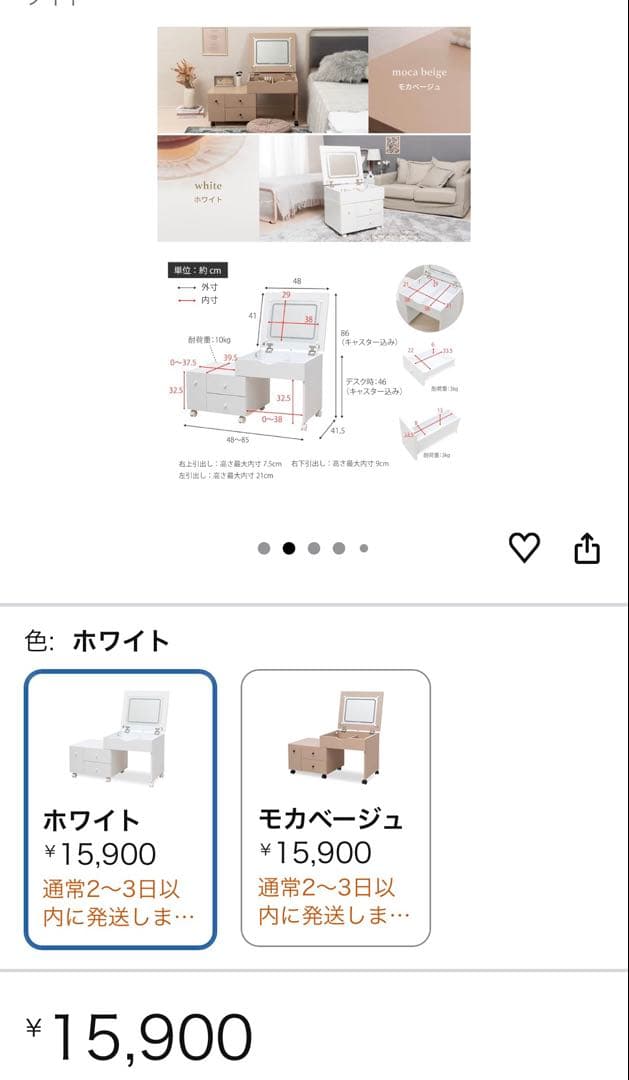The height and width of the screenshot is (1080, 629).
Task: Select the ホワイト color option
Action: [x=120, y=808]
